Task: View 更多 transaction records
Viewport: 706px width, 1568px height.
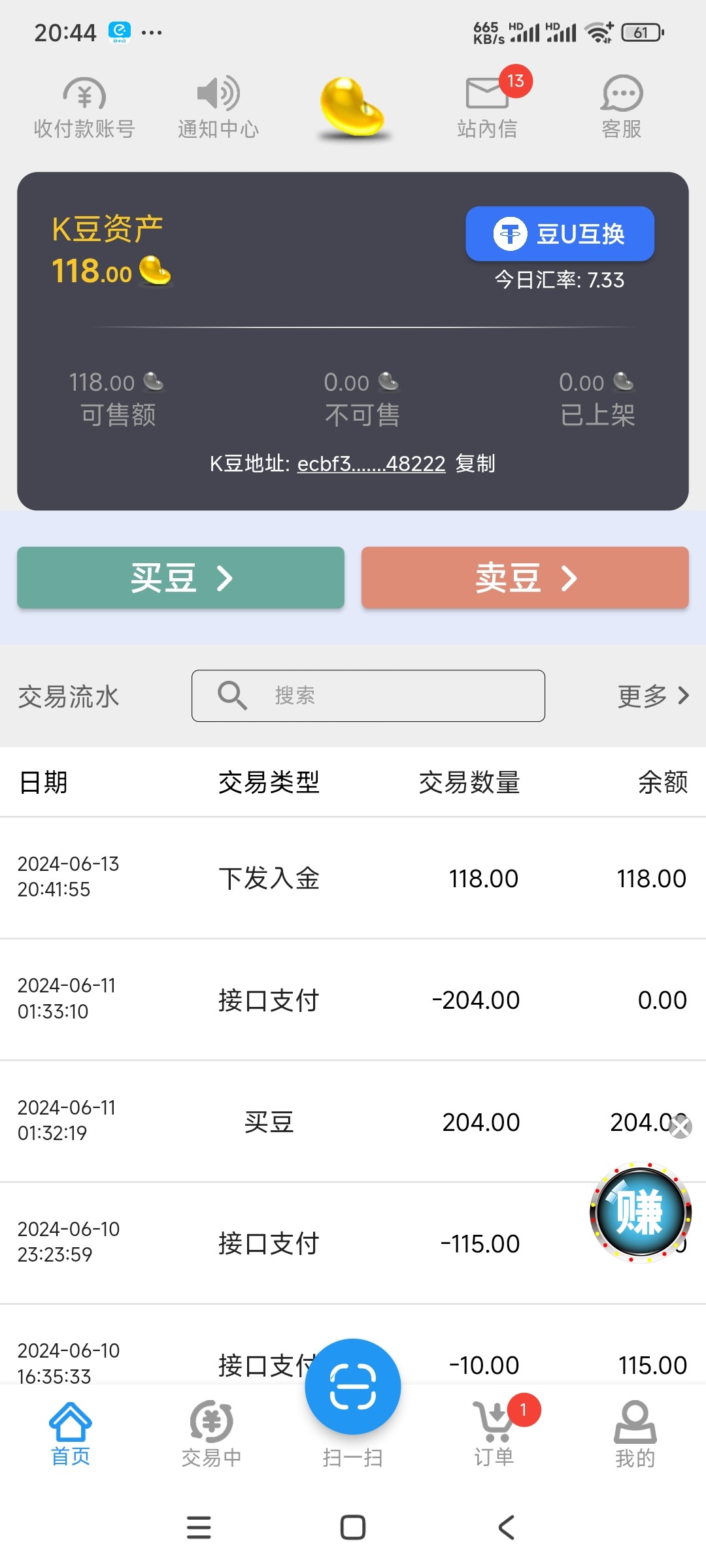Action: 653,696
